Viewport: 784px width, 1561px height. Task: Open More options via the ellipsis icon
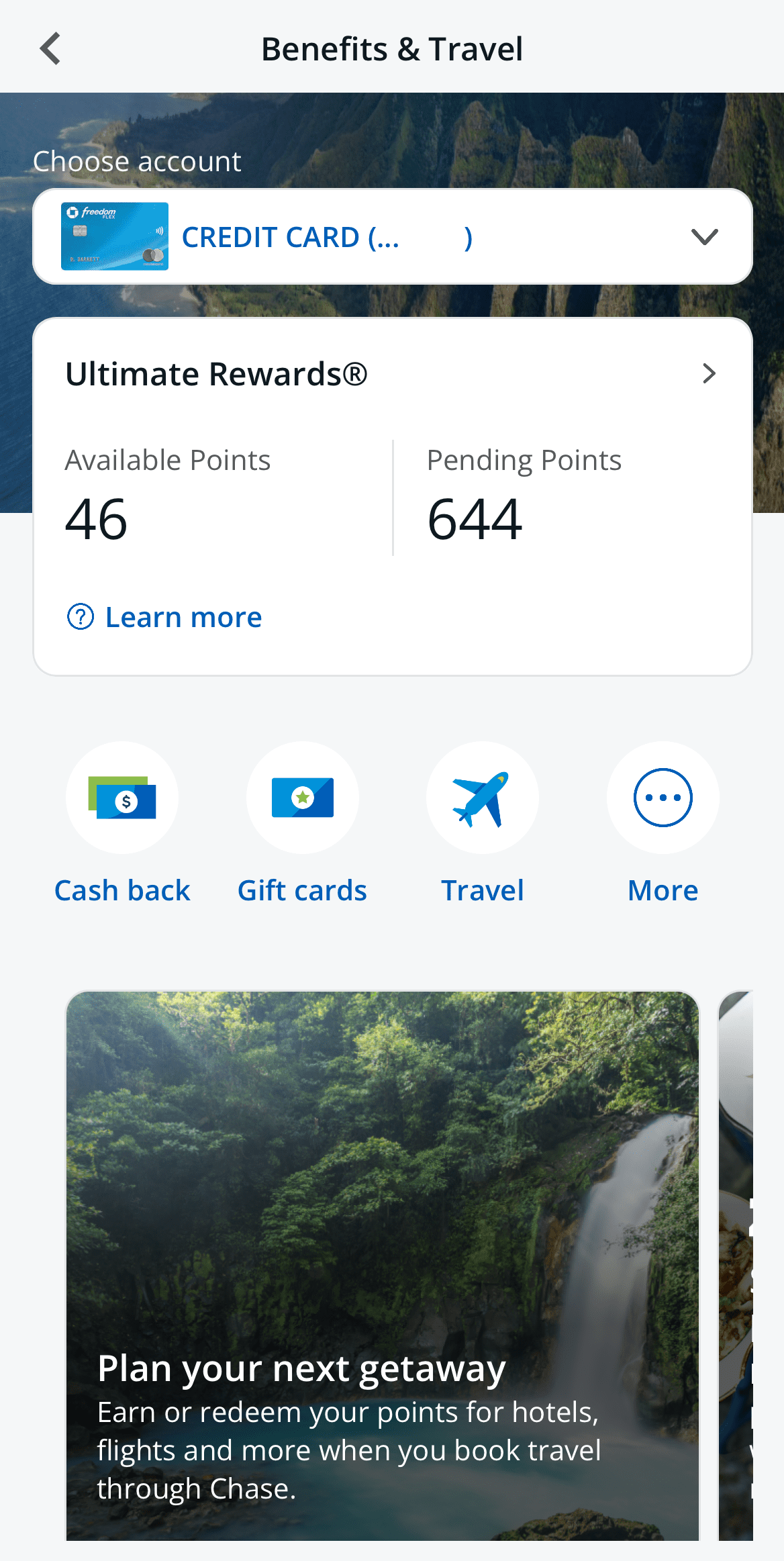pyautogui.click(x=663, y=798)
